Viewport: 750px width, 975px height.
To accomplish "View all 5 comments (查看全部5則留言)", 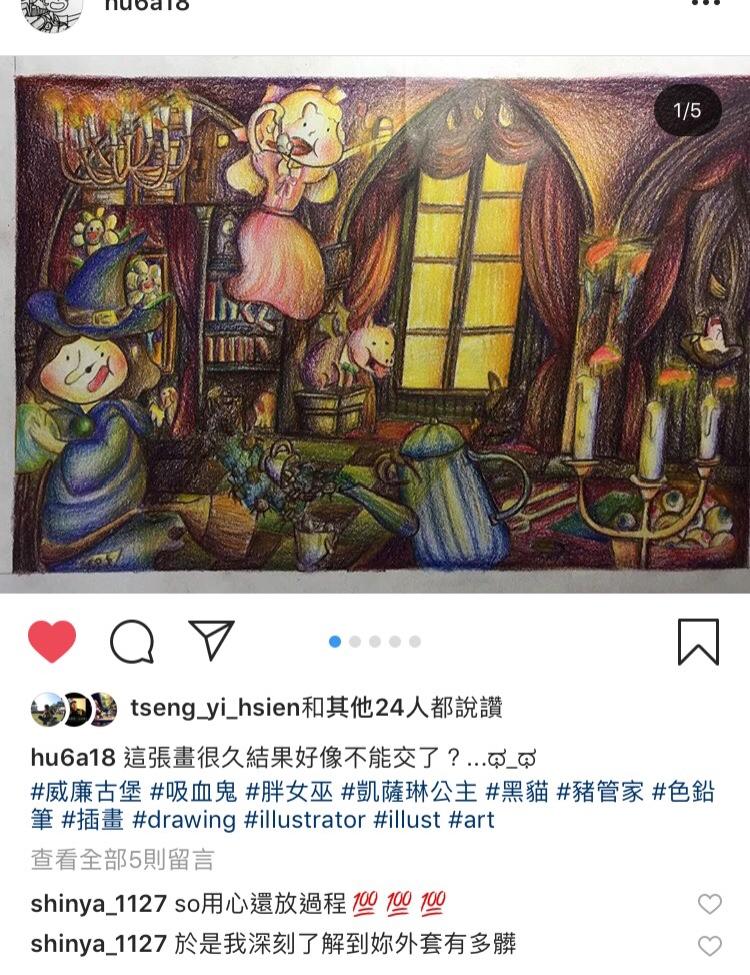I will (x=122, y=859).
